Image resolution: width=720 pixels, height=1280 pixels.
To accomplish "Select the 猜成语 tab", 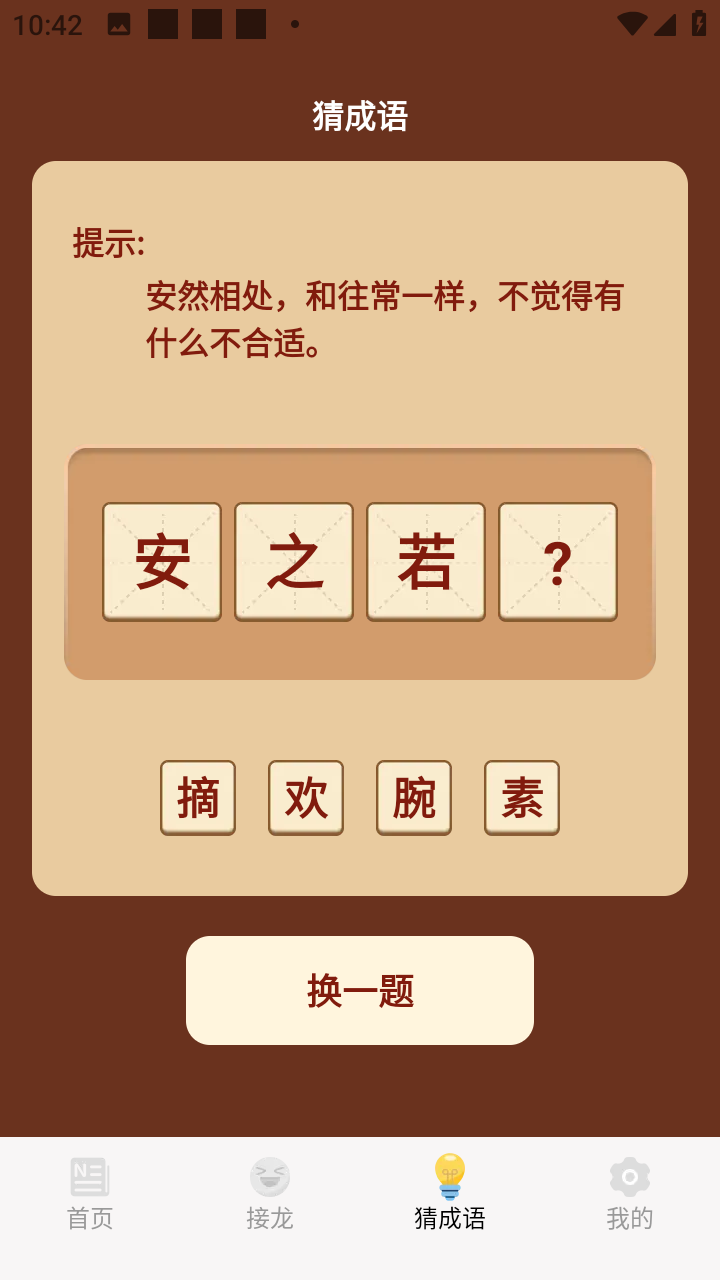I will coord(450,1194).
